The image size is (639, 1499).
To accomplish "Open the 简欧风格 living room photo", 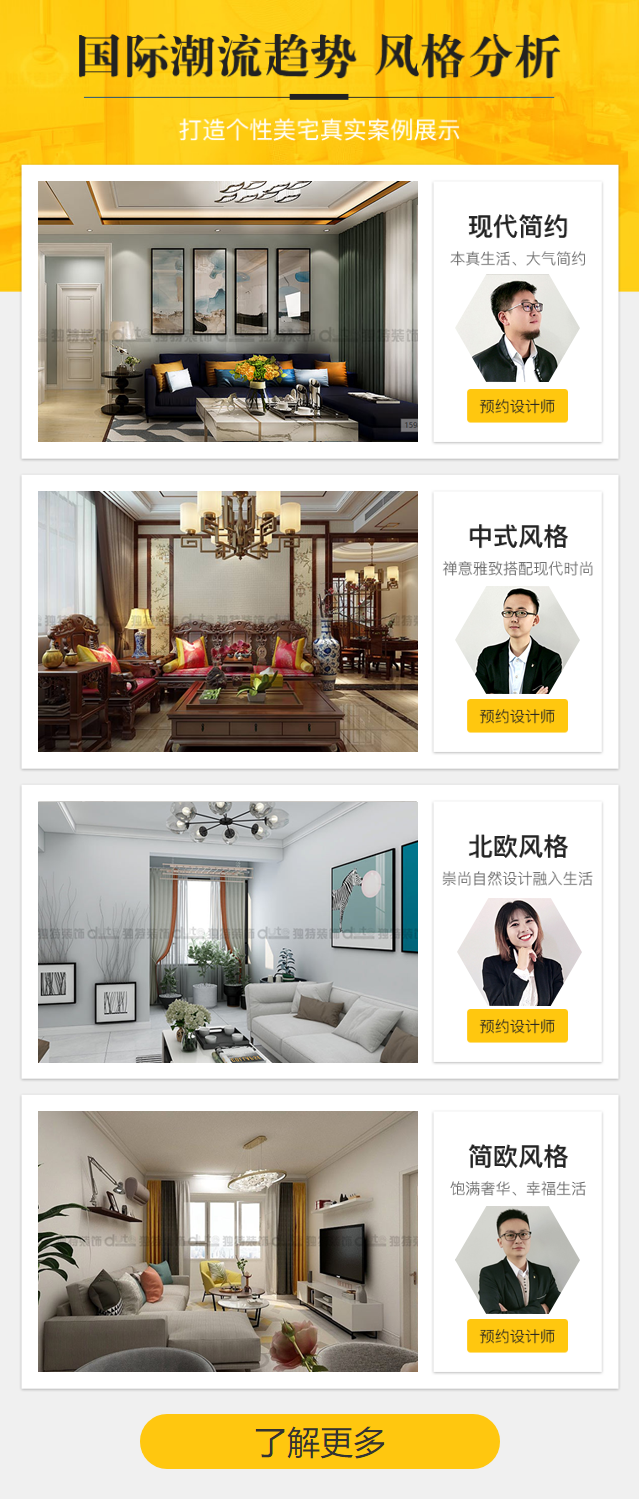I will point(228,1241).
